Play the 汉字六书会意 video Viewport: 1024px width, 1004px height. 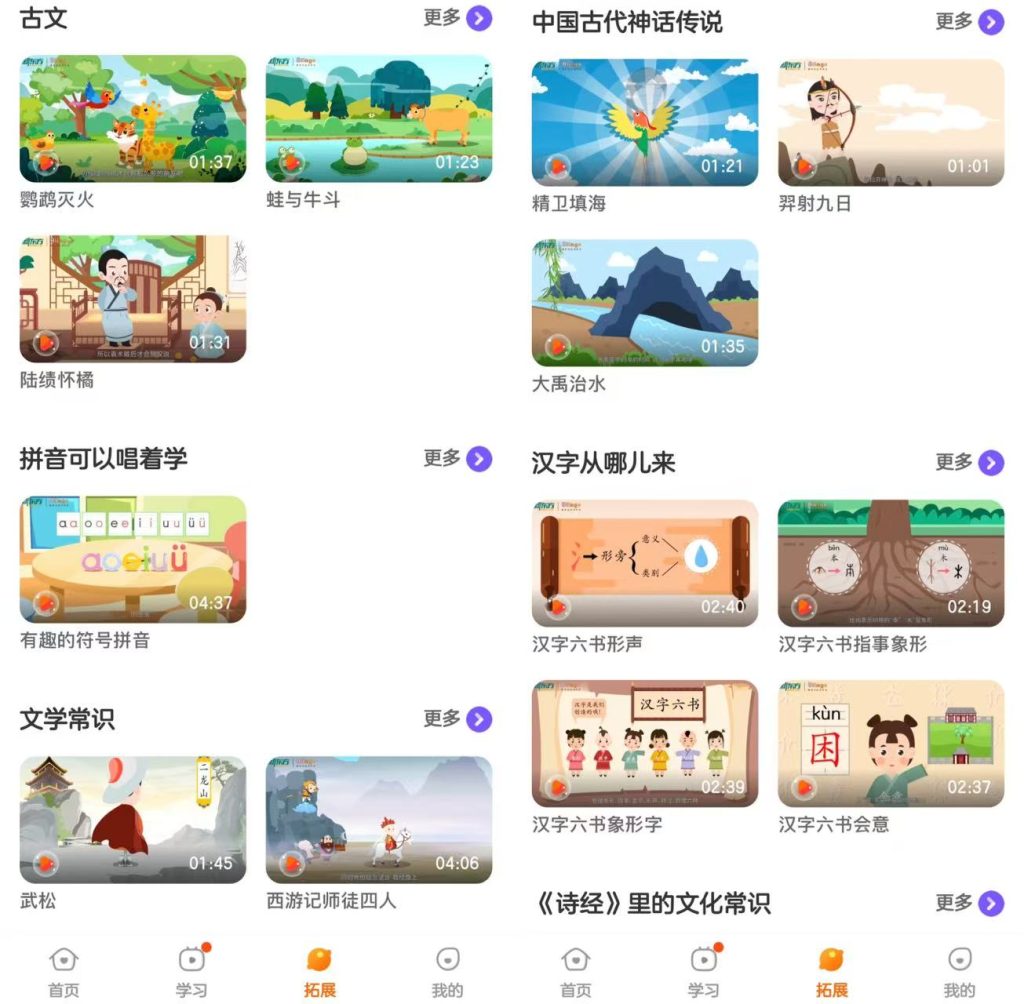pos(891,743)
